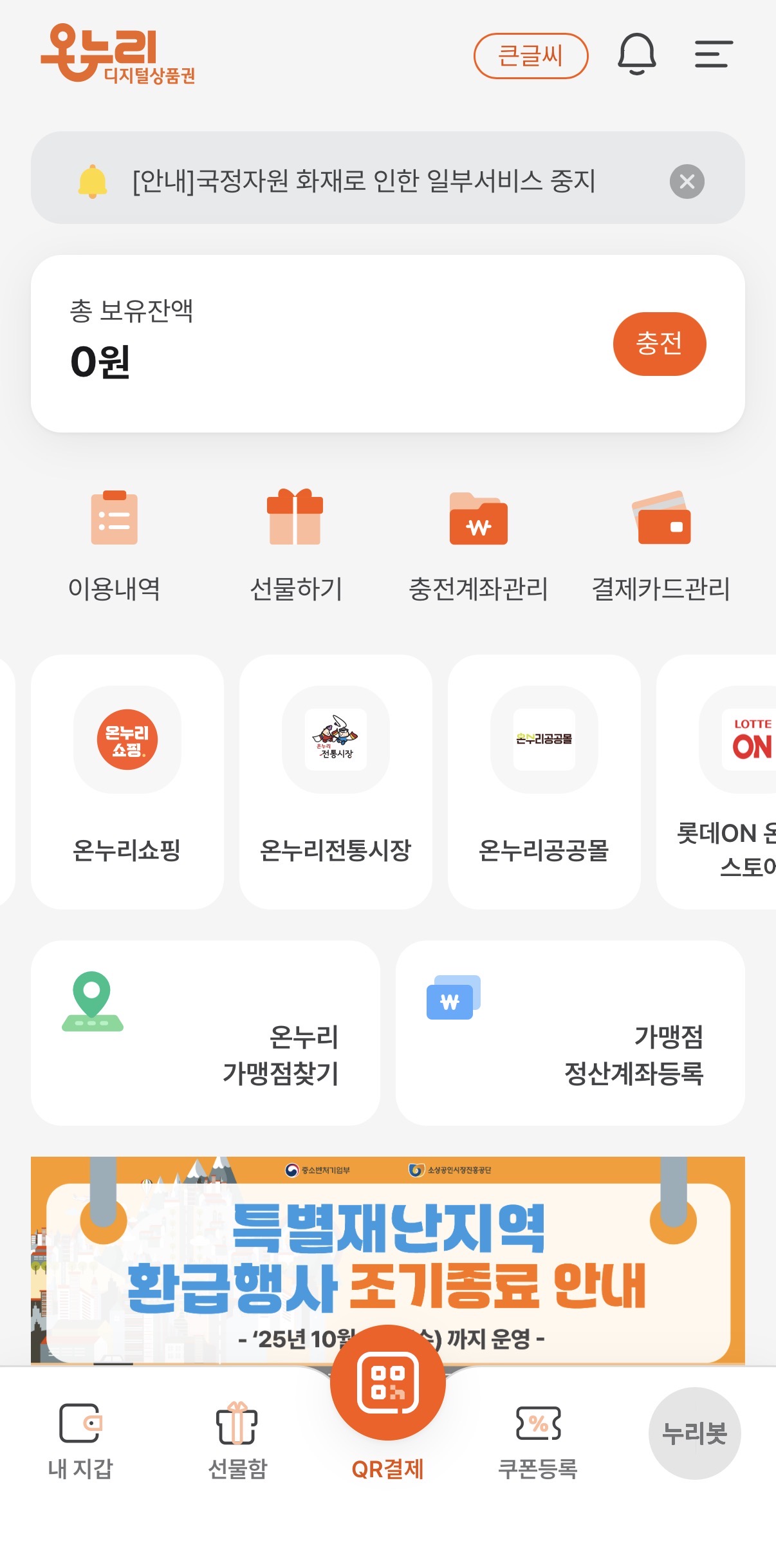Open 온누리 가맹점찾기
Viewport: 776px width, 1568px height.
(205, 1032)
